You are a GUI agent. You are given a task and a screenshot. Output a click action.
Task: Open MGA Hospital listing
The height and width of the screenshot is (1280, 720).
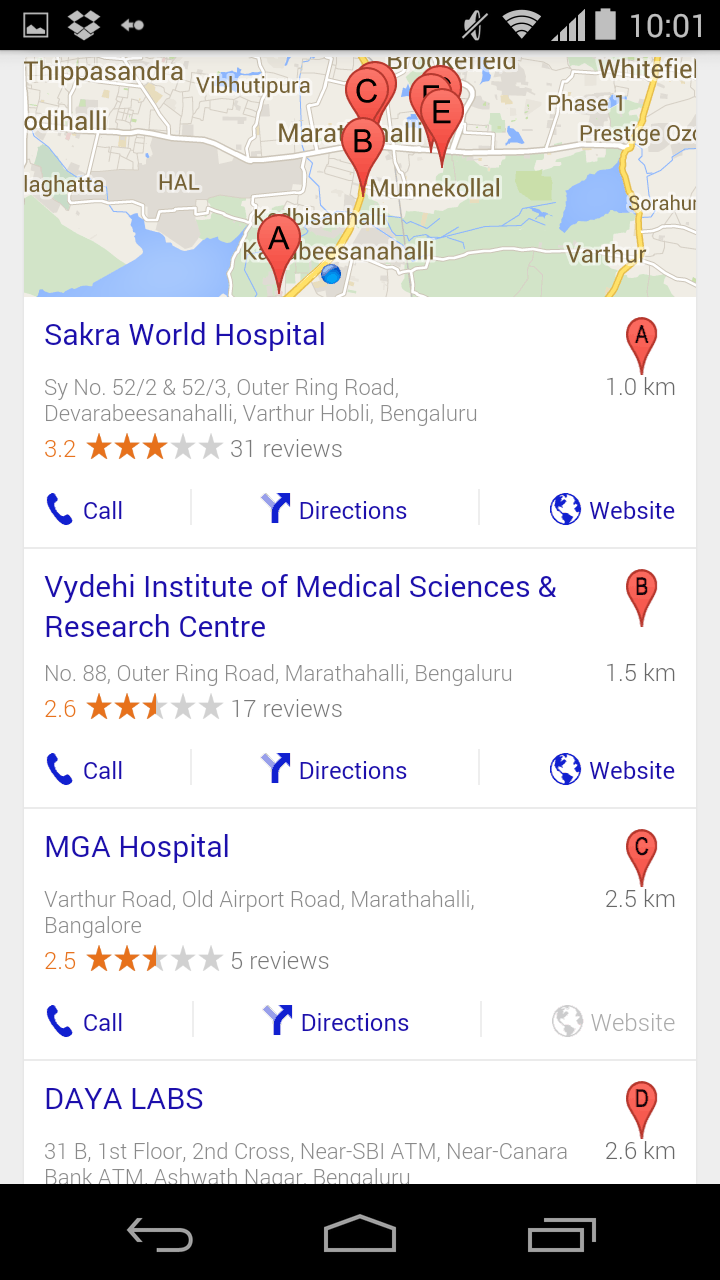[x=137, y=847]
